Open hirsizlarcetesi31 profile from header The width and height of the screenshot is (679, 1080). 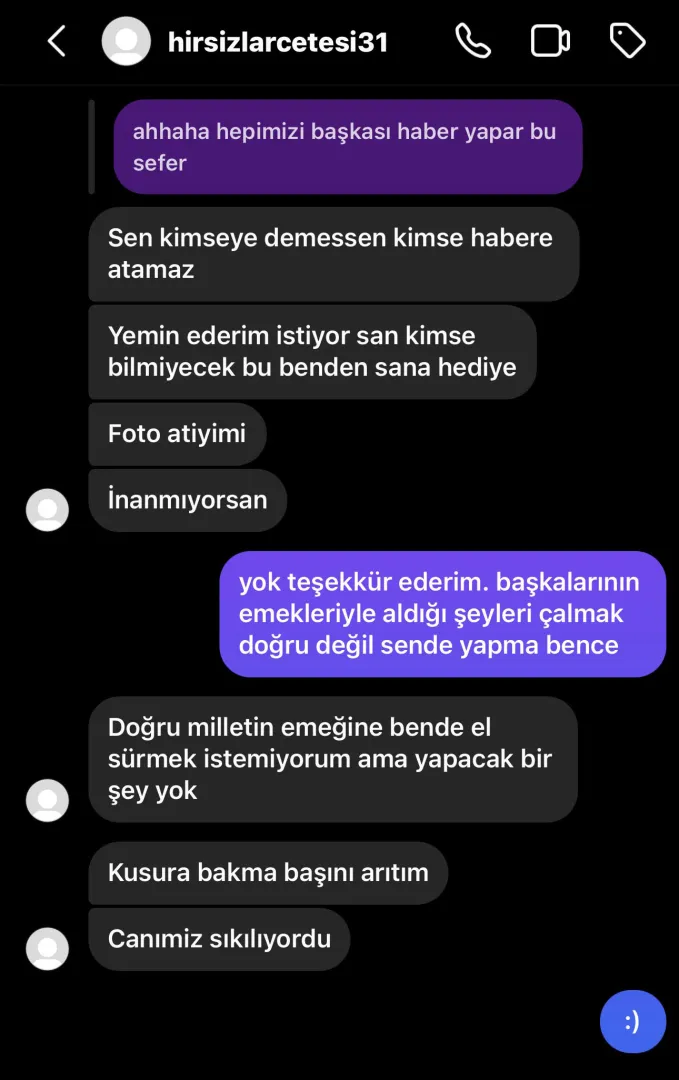[277, 42]
